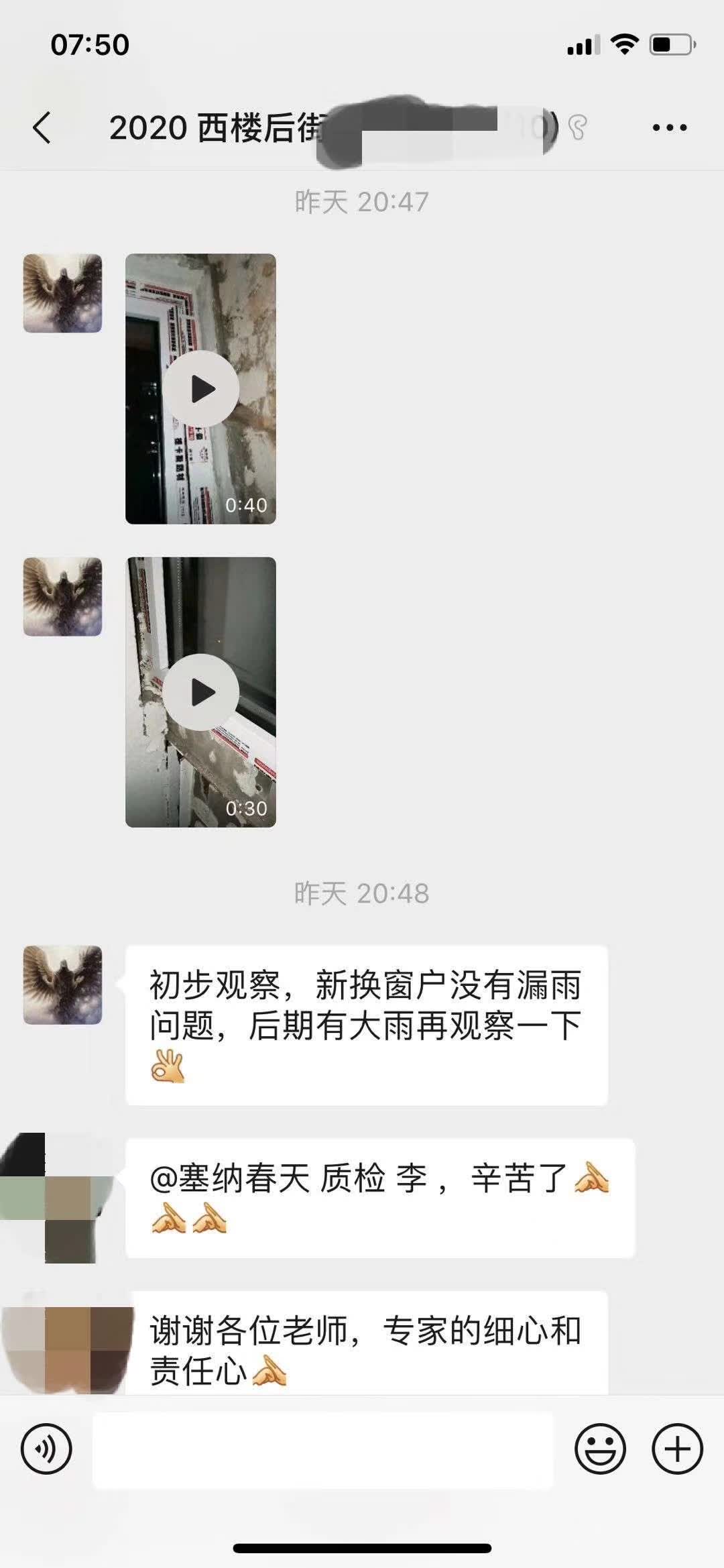Viewport: 724px width, 1568px height.
Task: Tap the timestamp 昨天 20:47
Action: pos(362,198)
